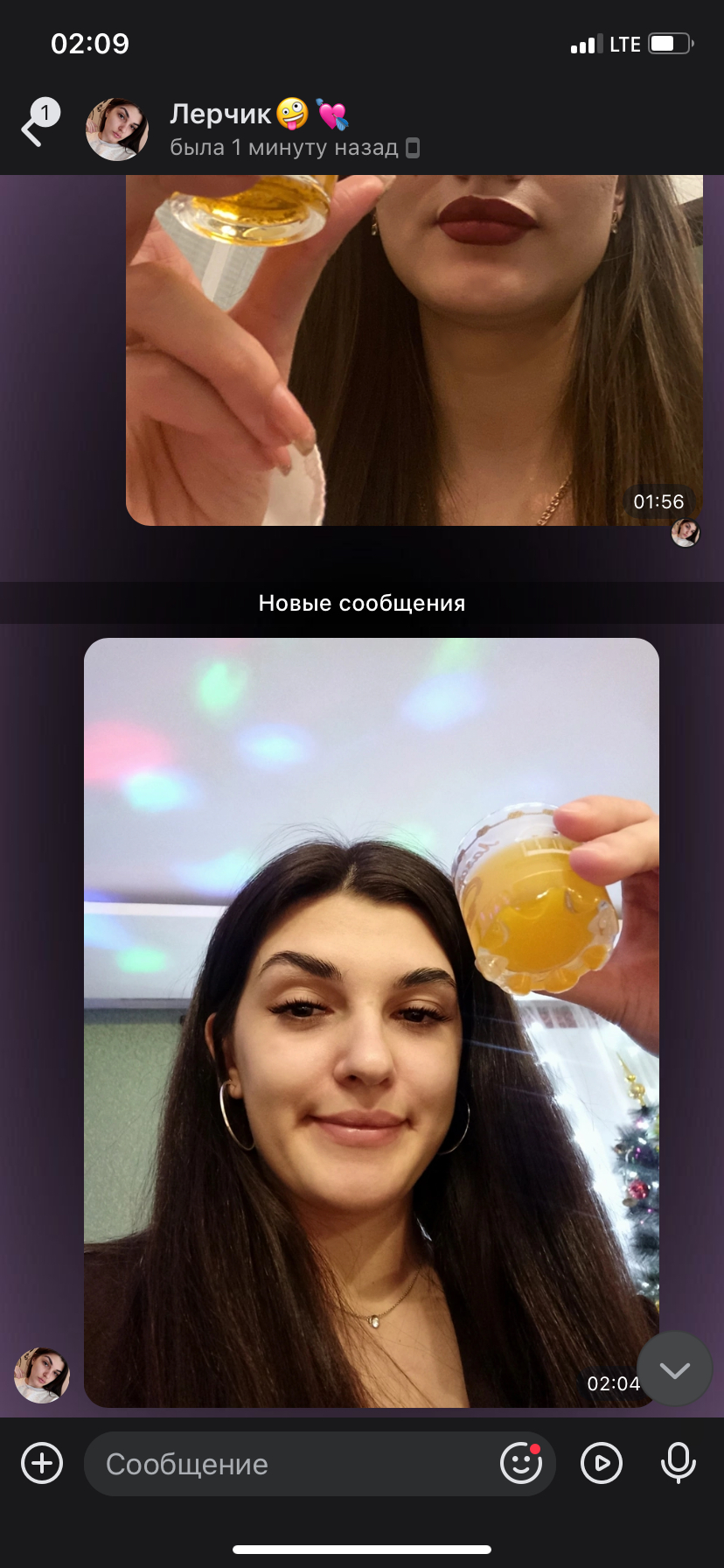Viewport: 724px width, 1568px height.
Task: Tap the sender avatar beside the 02:04 photo
Action: 42,1375
